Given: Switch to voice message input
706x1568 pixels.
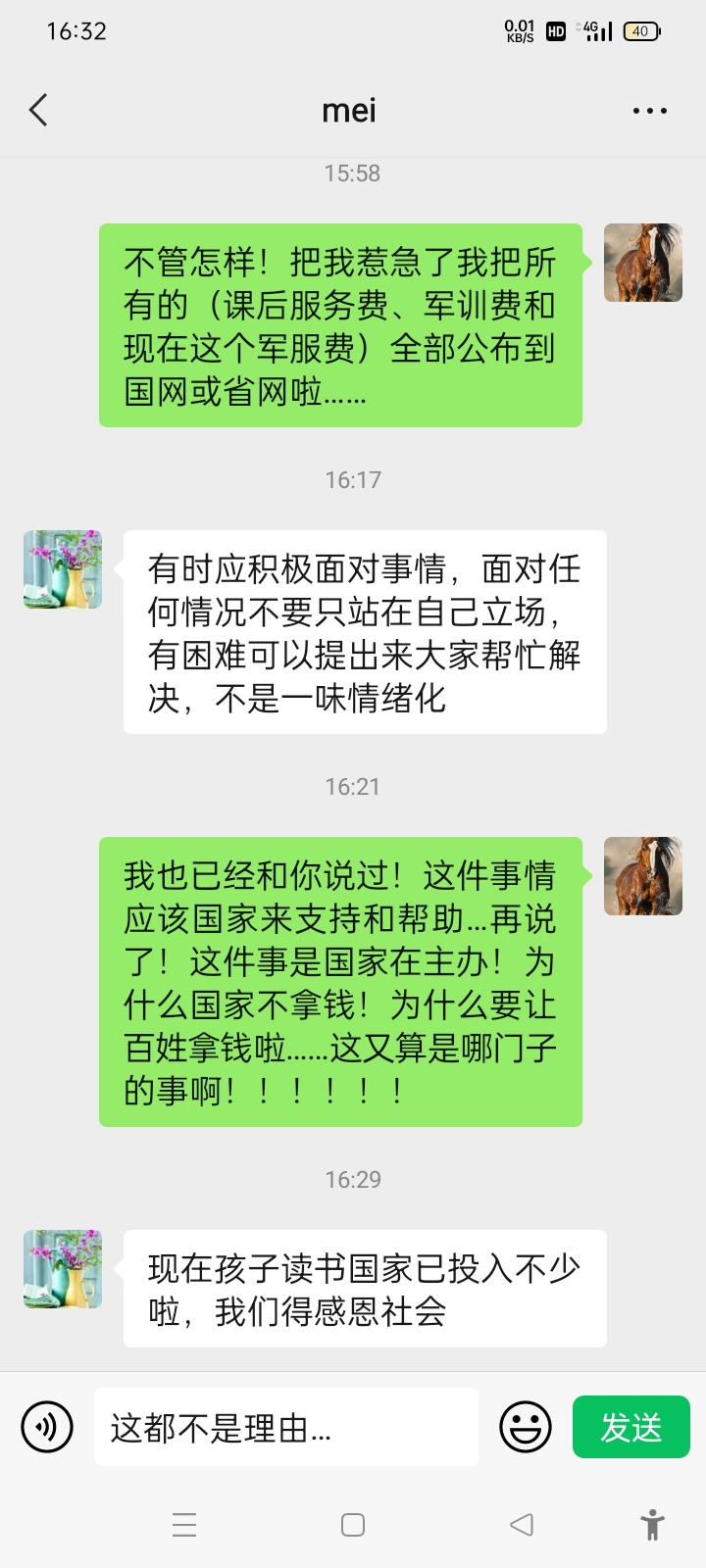Looking at the screenshot, I should click(x=47, y=1427).
